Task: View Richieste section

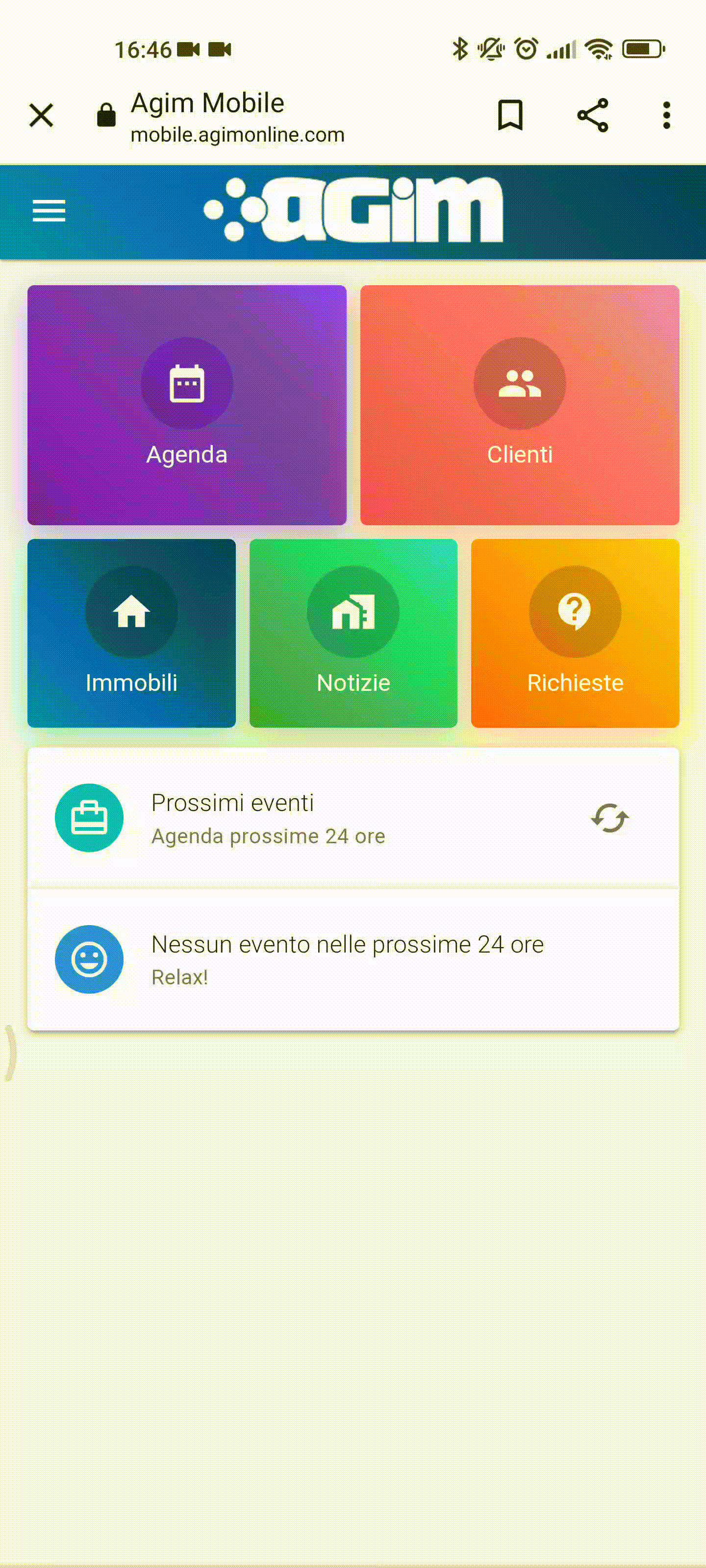Action: tap(575, 633)
